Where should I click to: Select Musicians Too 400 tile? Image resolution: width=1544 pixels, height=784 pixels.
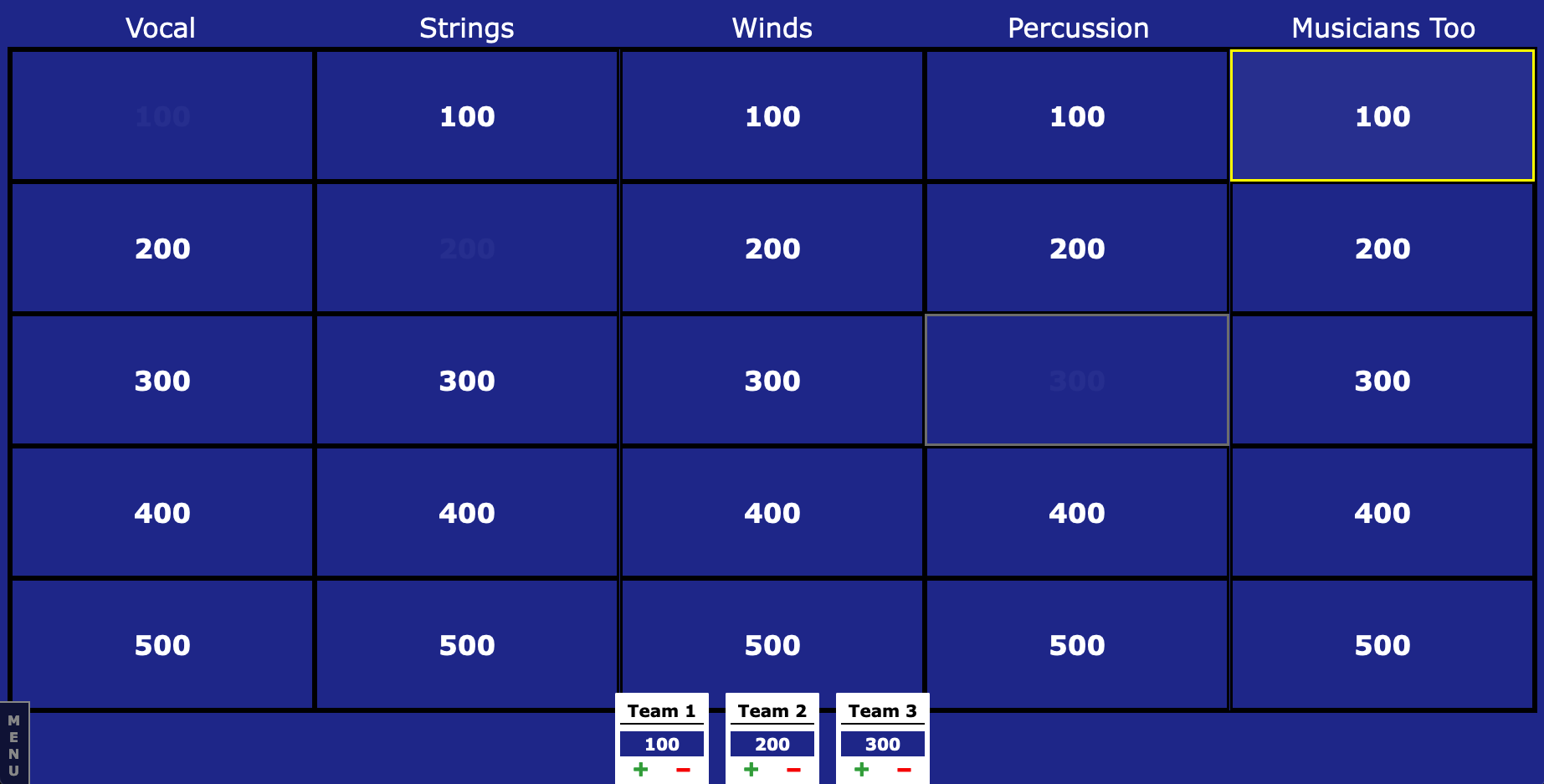[1382, 513]
